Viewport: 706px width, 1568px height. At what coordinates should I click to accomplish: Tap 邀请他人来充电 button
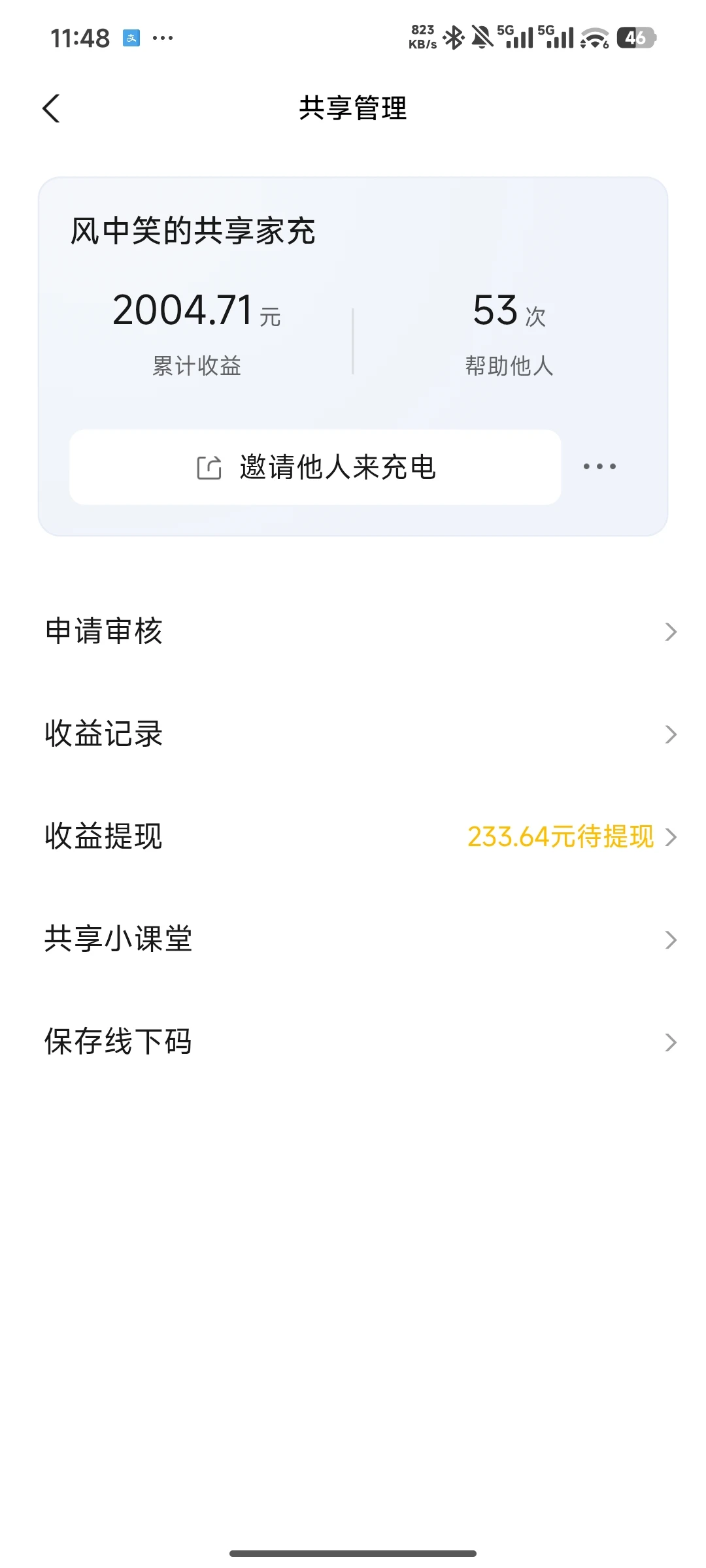click(x=315, y=467)
